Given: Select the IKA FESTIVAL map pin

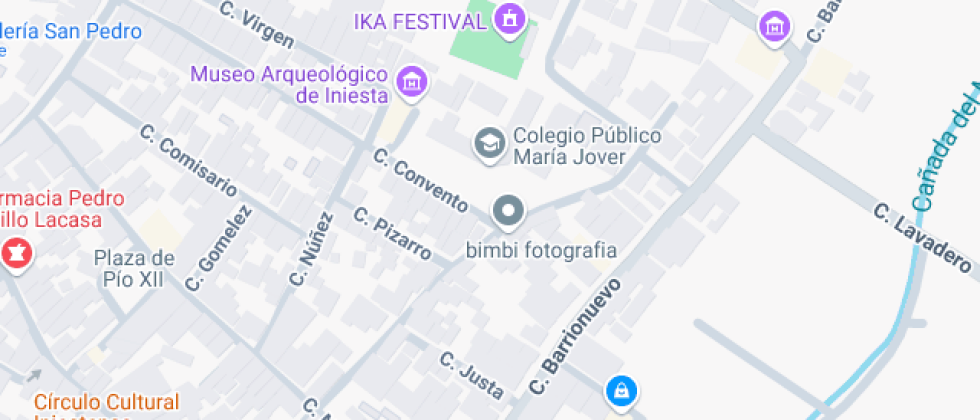Looking at the screenshot, I should point(511,18).
